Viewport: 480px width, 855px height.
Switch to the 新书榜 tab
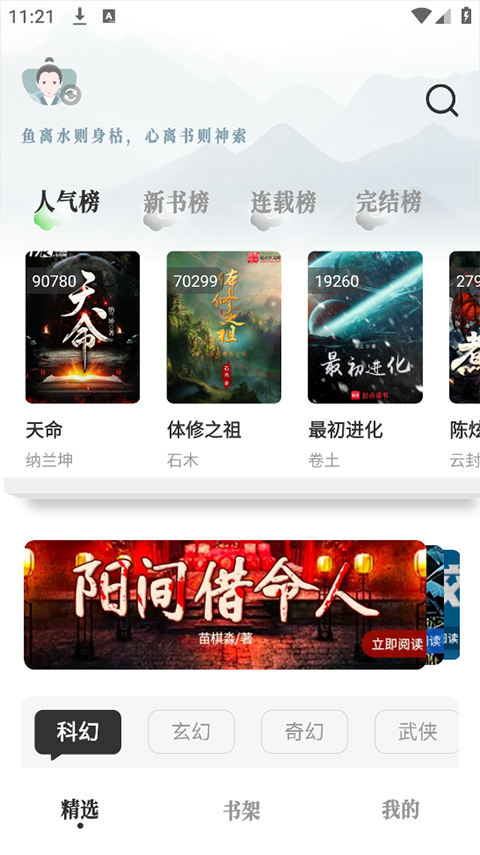tap(176, 204)
